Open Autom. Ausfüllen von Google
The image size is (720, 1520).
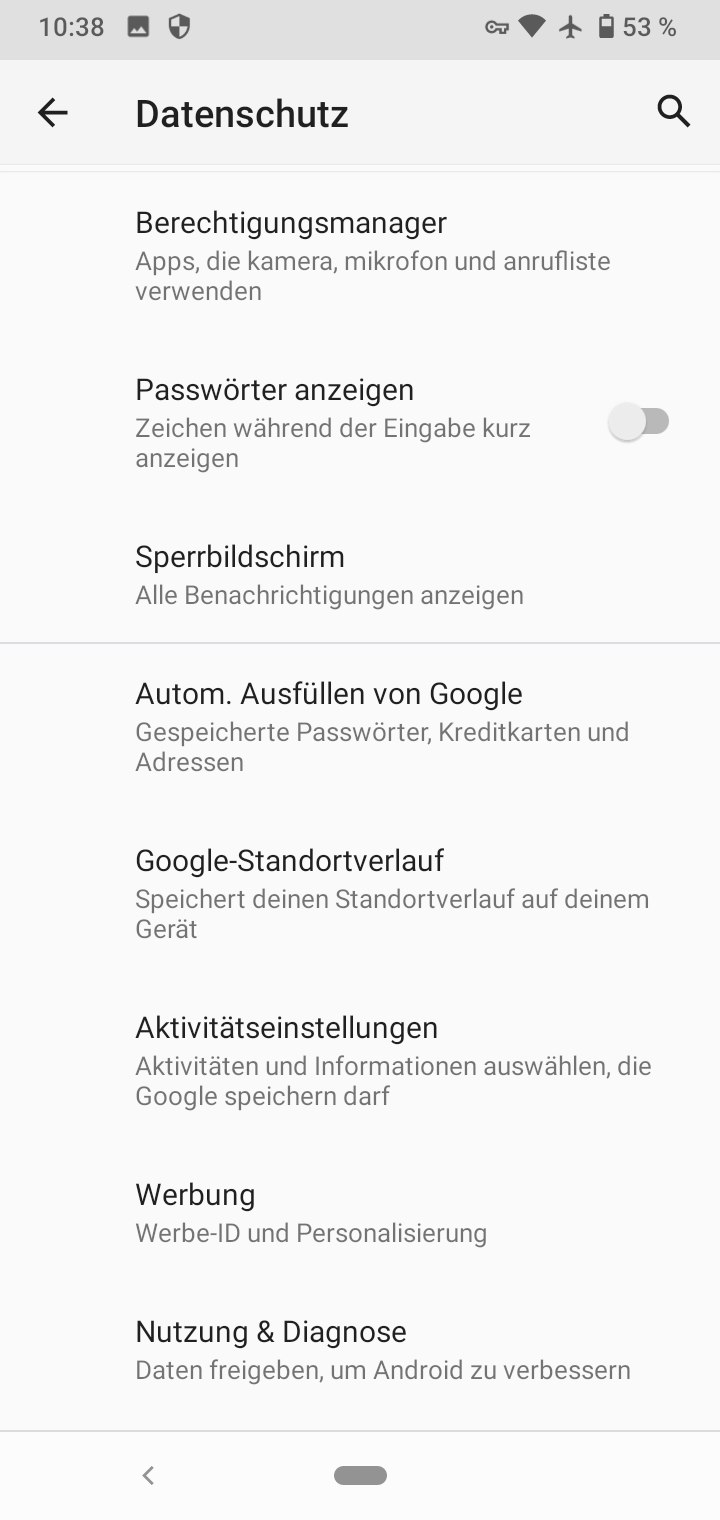click(360, 727)
